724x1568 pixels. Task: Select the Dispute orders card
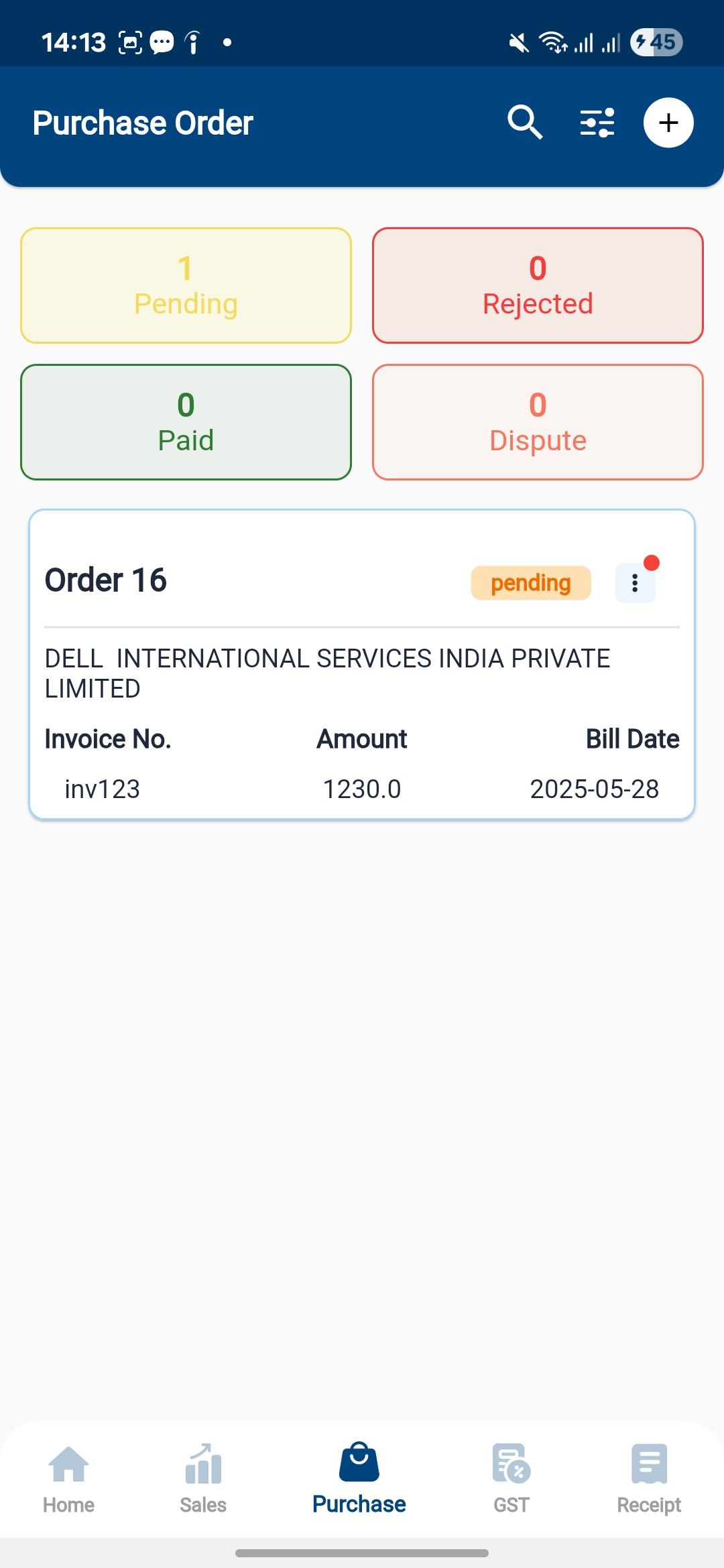pos(538,422)
